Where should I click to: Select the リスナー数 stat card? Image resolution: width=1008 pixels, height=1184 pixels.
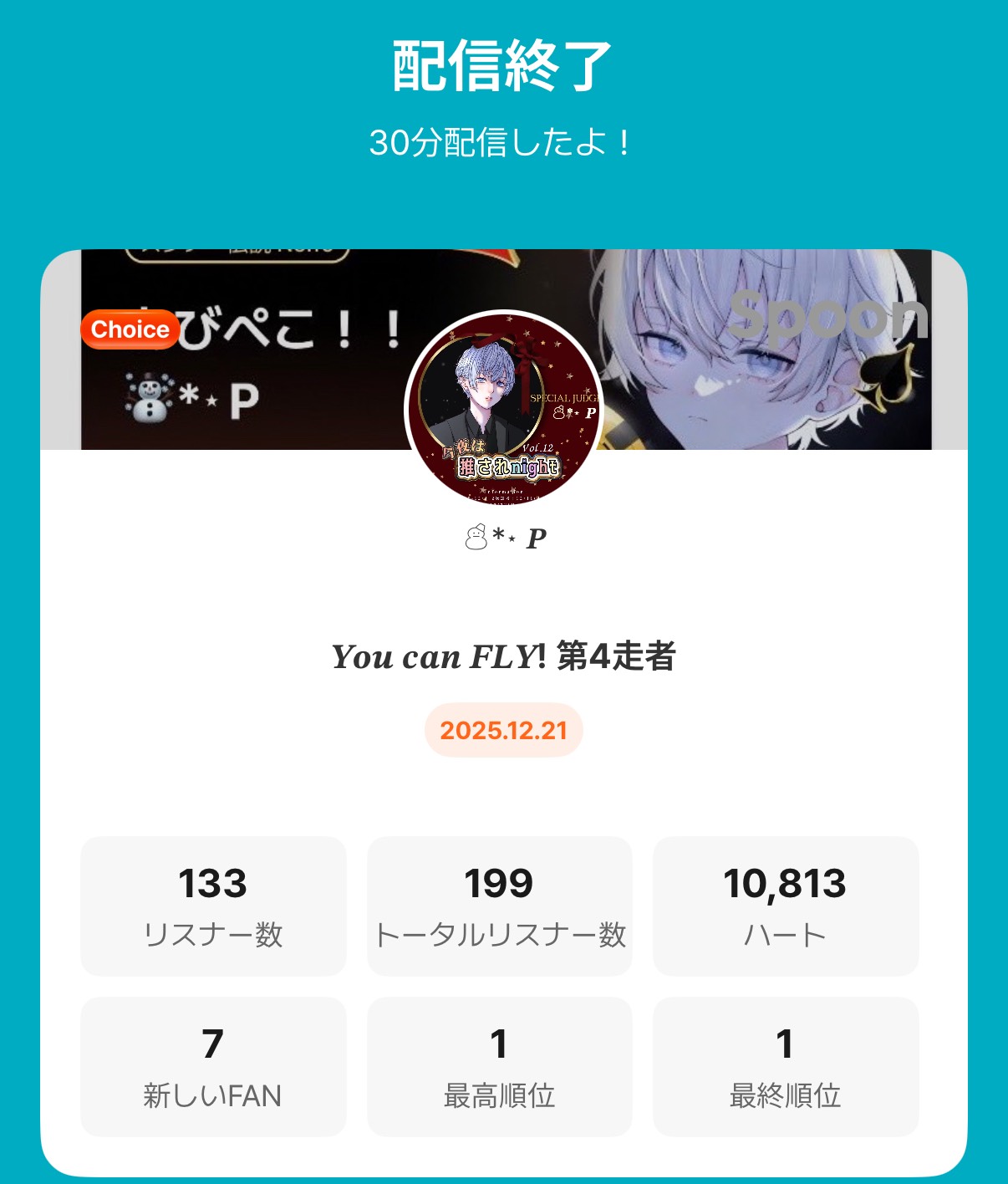[x=213, y=905]
